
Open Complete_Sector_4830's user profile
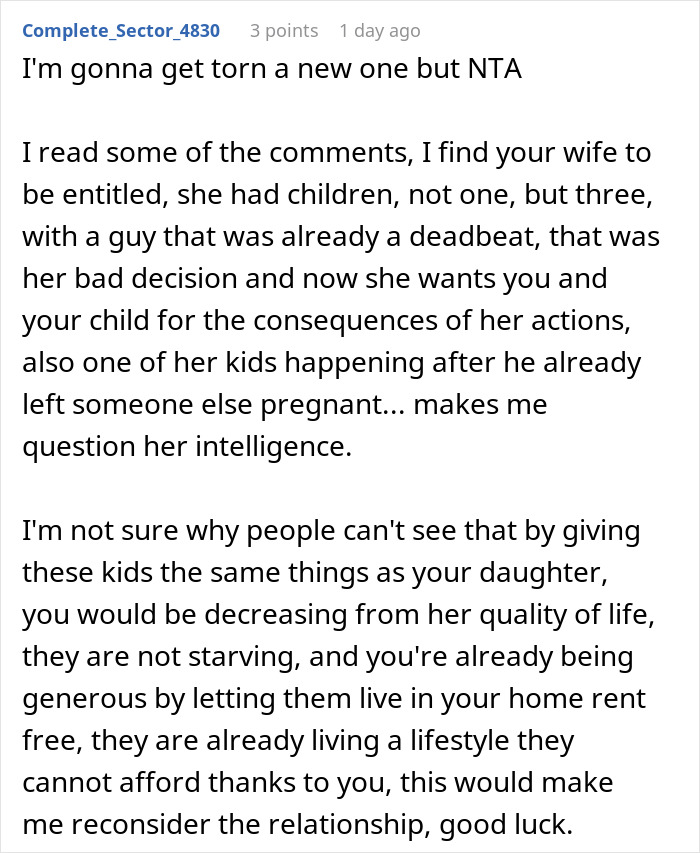point(121,30)
